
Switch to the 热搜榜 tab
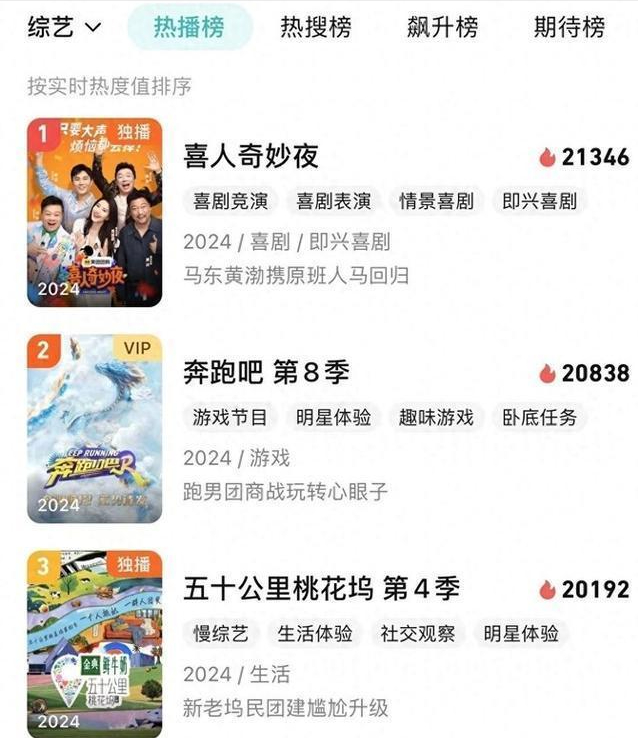(315, 27)
